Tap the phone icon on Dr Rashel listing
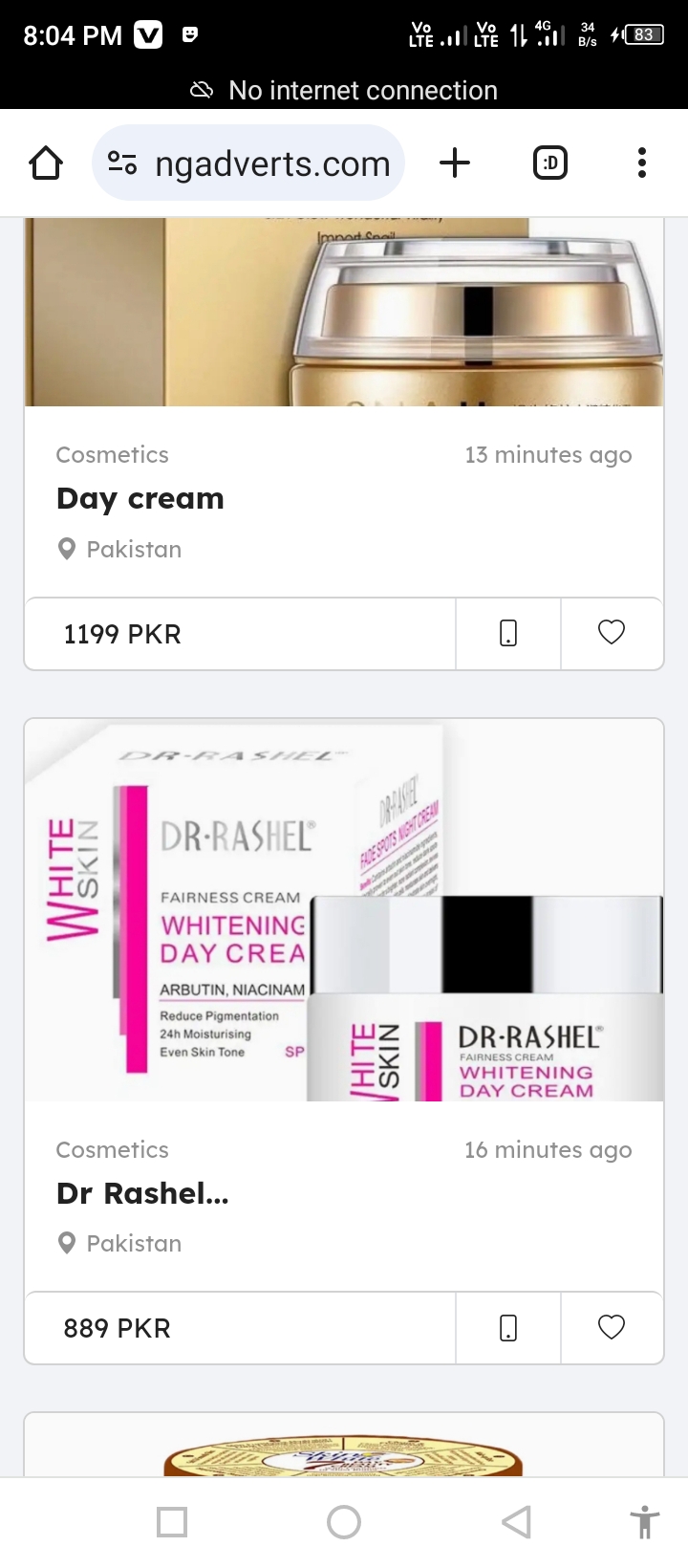 click(x=508, y=1327)
